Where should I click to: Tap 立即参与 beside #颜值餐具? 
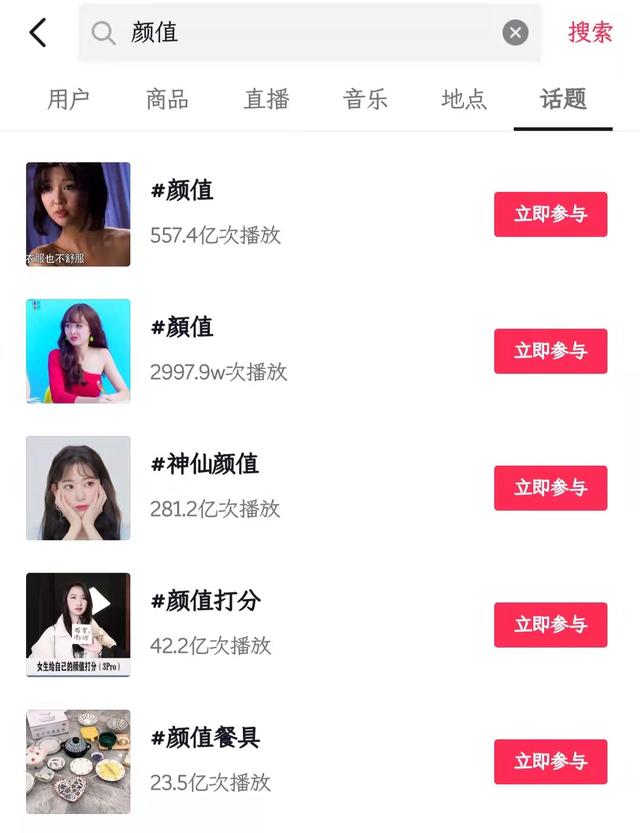[x=550, y=762]
